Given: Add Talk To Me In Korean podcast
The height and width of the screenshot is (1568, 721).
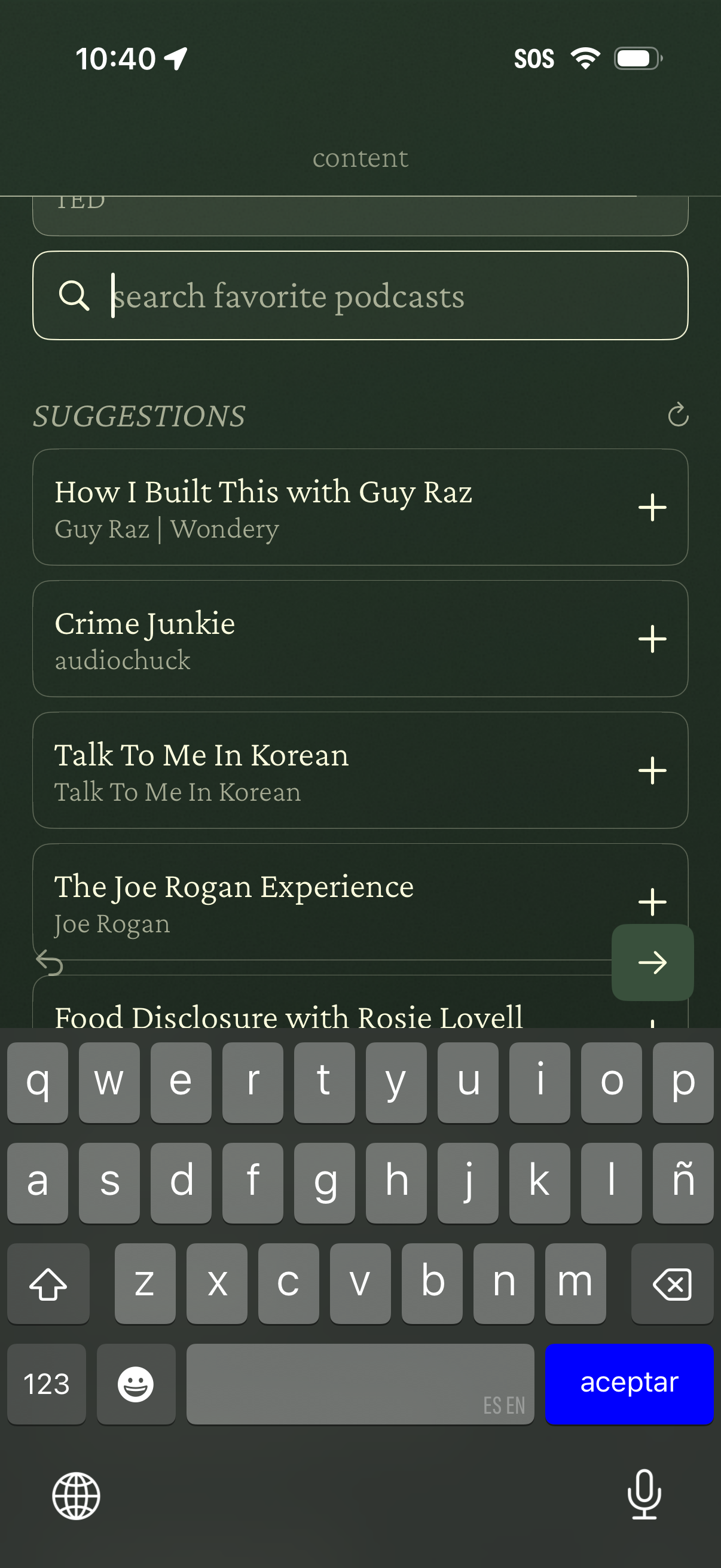Looking at the screenshot, I should [652, 771].
